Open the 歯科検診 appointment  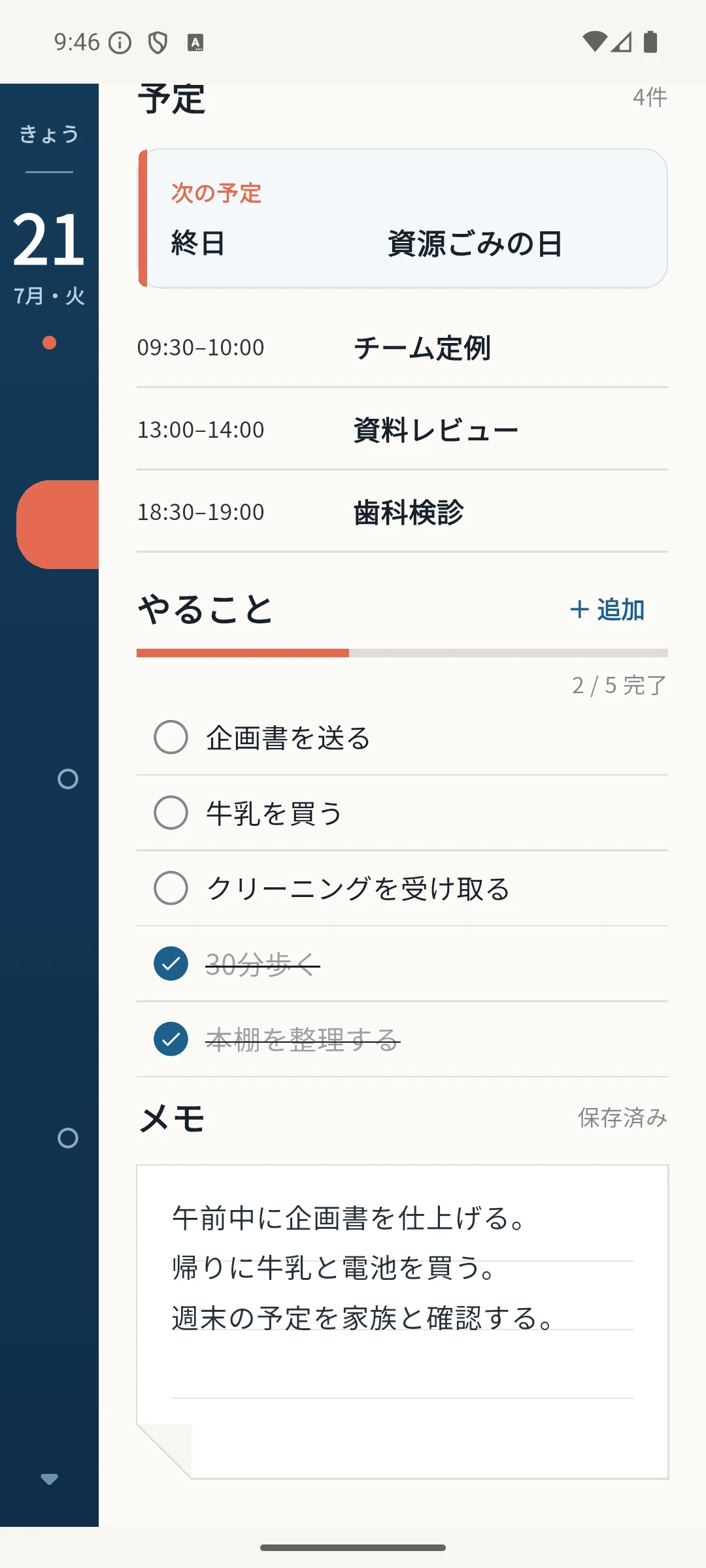(x=402, y=512)
